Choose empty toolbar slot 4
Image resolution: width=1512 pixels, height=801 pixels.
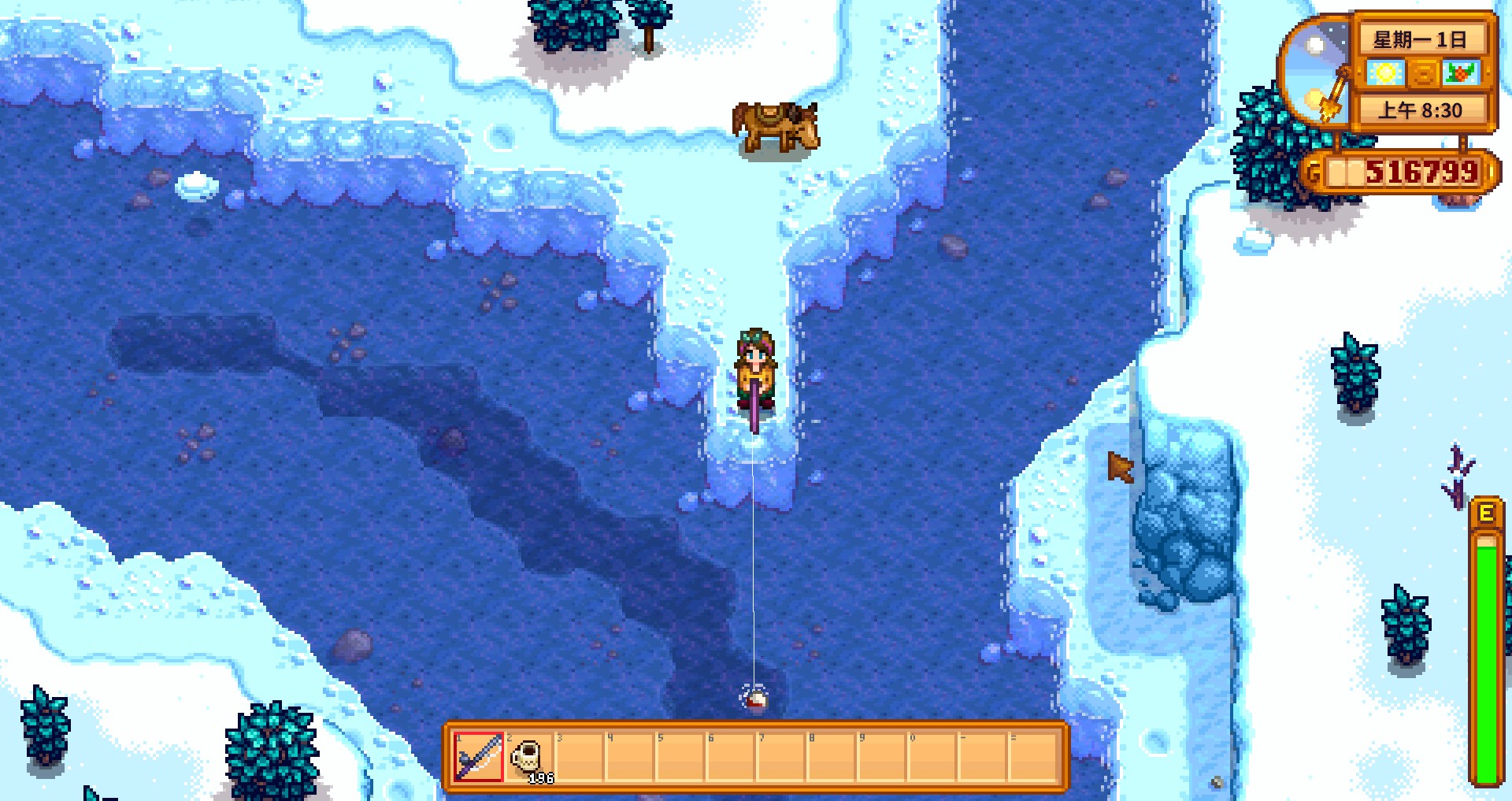click(629, 757)
